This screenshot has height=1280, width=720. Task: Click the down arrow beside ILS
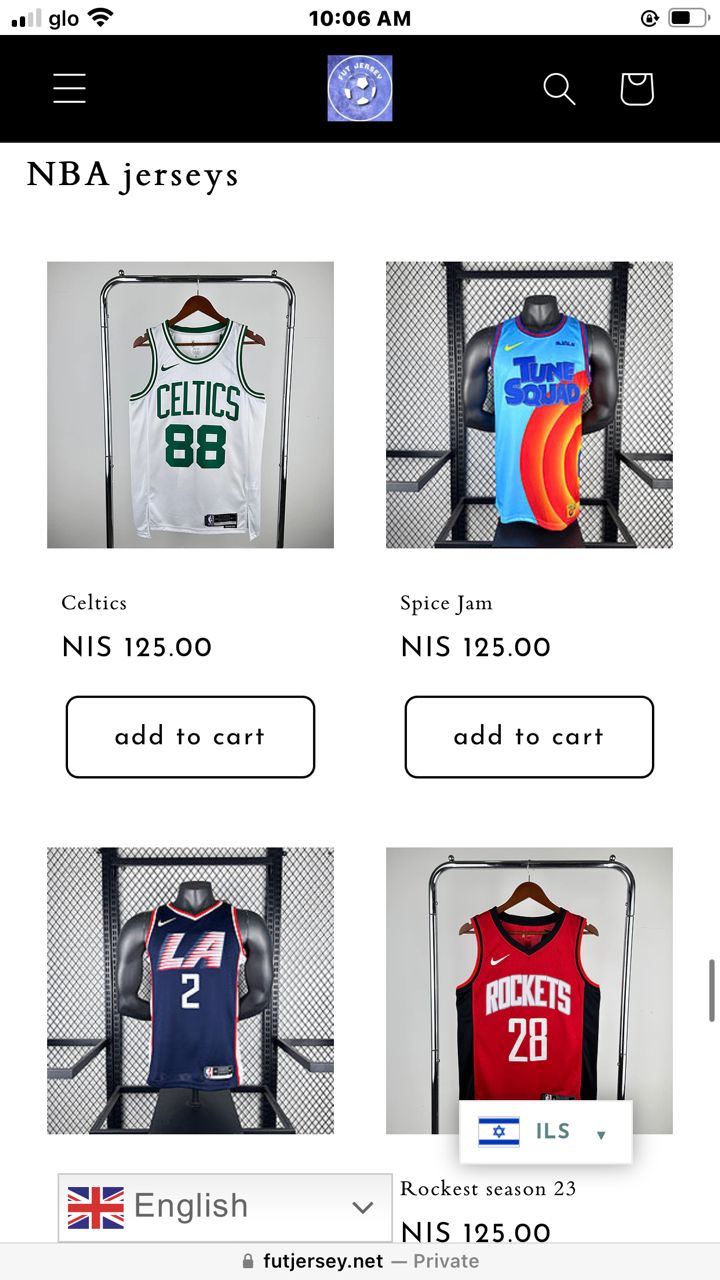pyautogui.click(x=601, y=1134)
